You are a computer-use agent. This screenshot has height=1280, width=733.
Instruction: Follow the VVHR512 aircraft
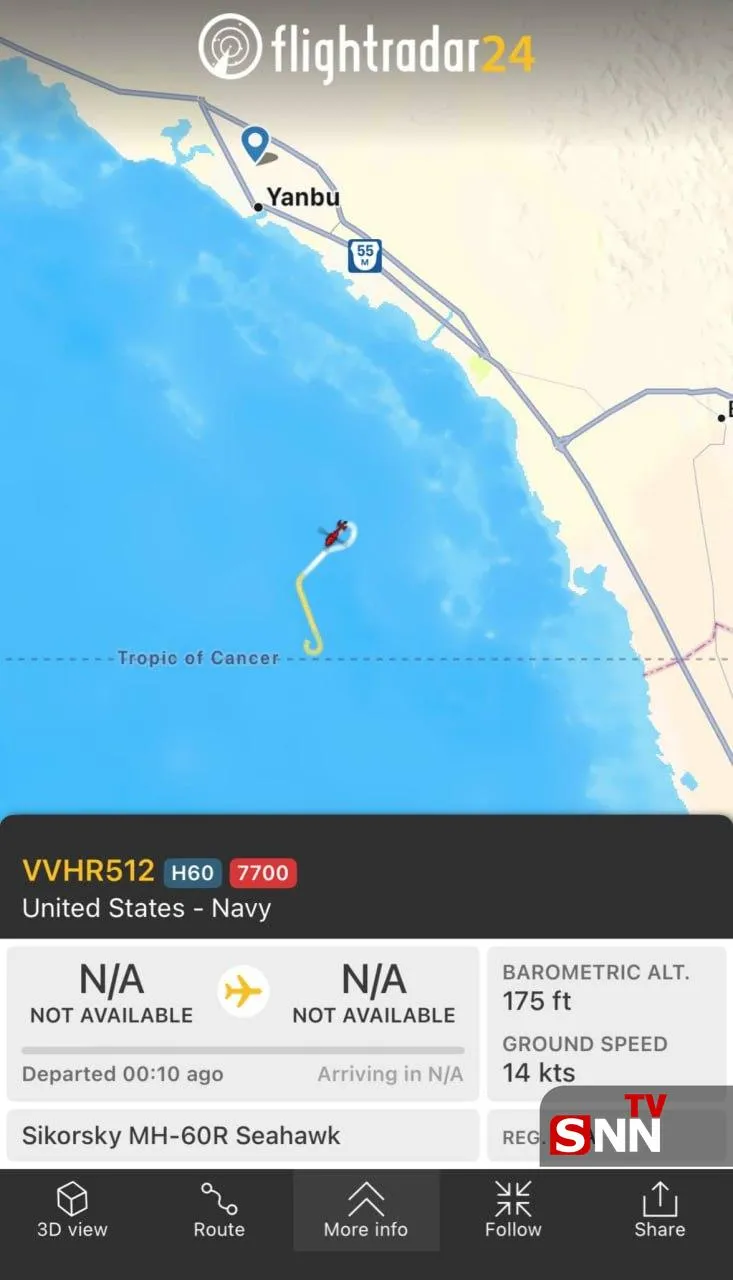click(x=513, y=1210)
